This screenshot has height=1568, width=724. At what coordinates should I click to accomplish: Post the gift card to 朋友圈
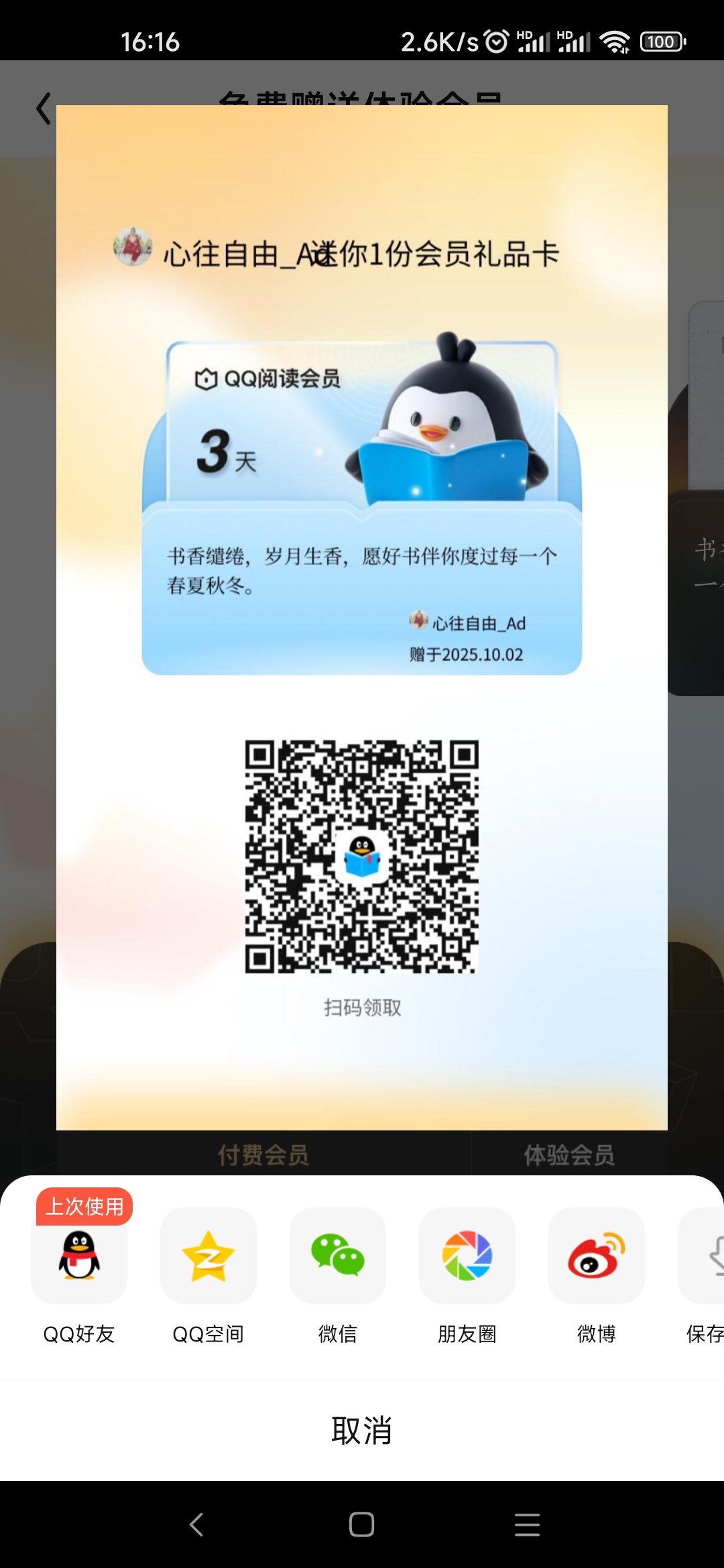467,1256
